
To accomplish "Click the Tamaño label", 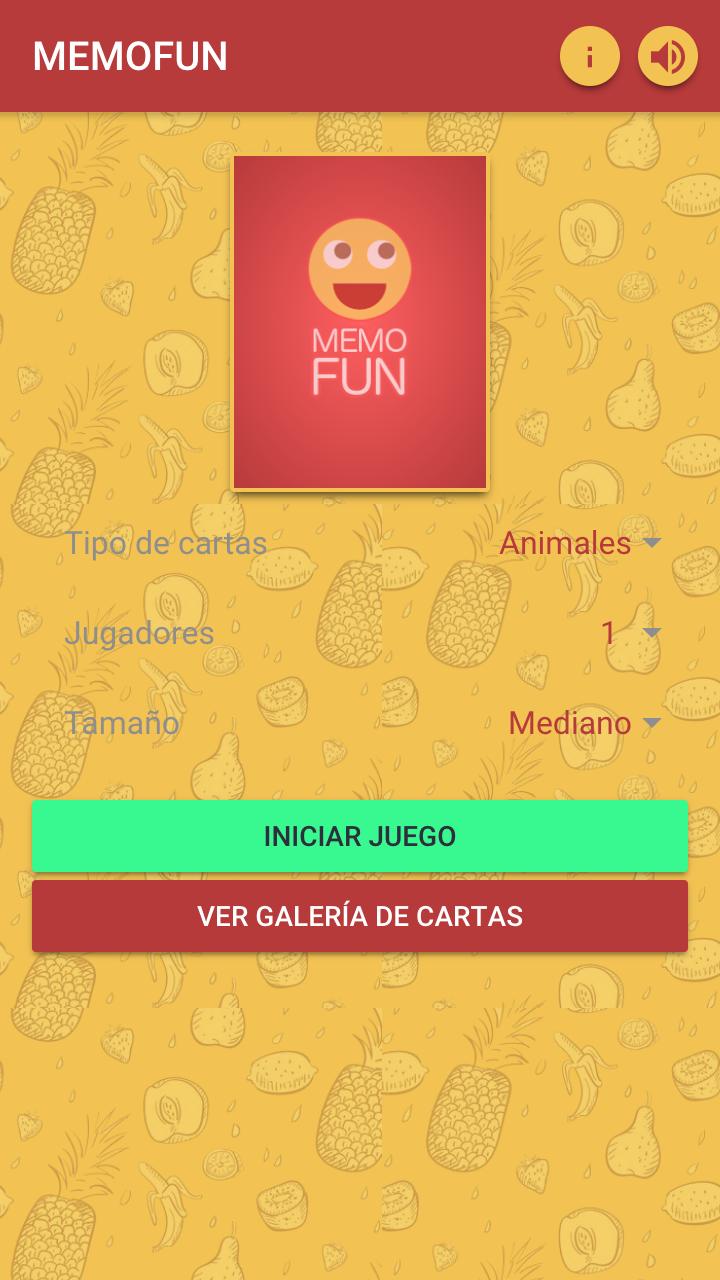I will coord(121,722).
